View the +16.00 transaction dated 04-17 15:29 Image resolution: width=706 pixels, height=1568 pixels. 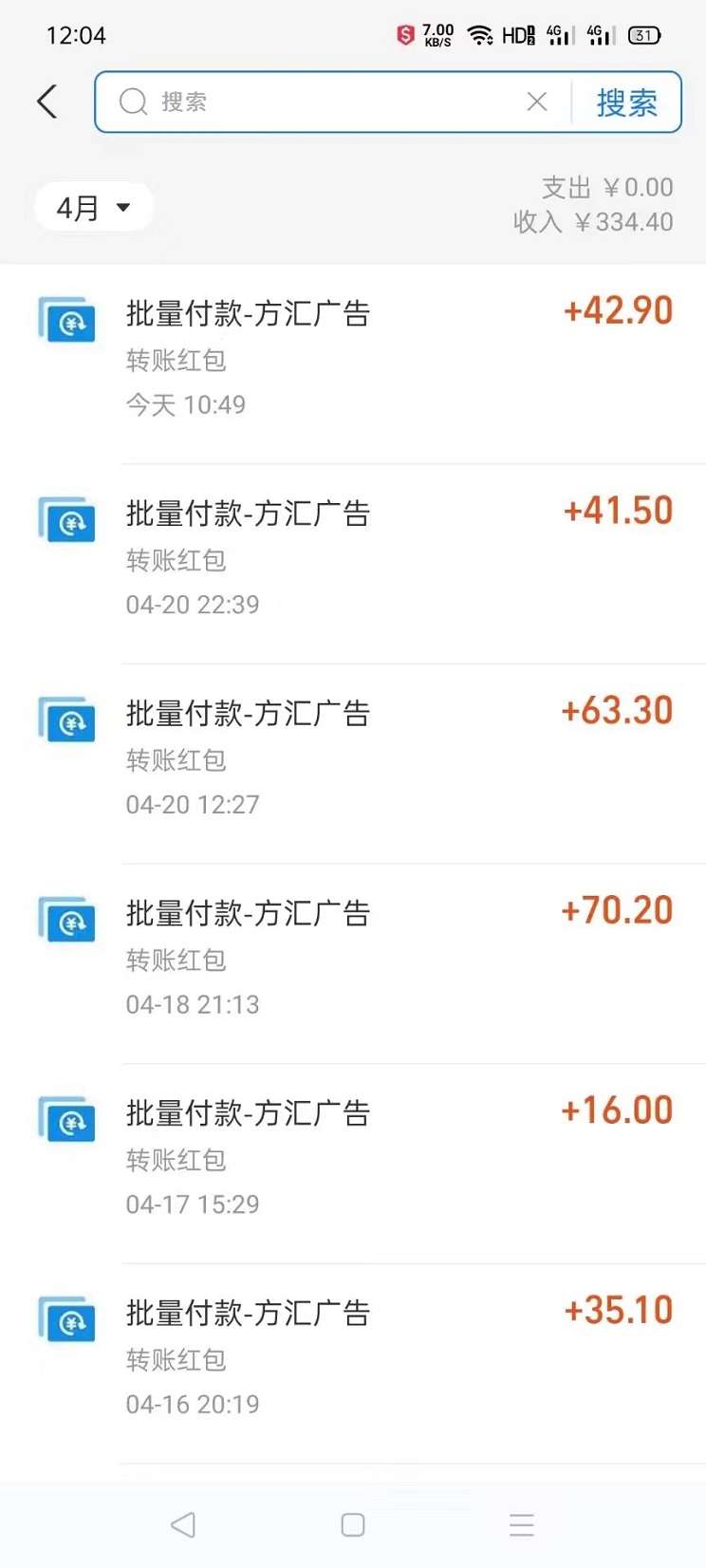(x=353, y=1164)
